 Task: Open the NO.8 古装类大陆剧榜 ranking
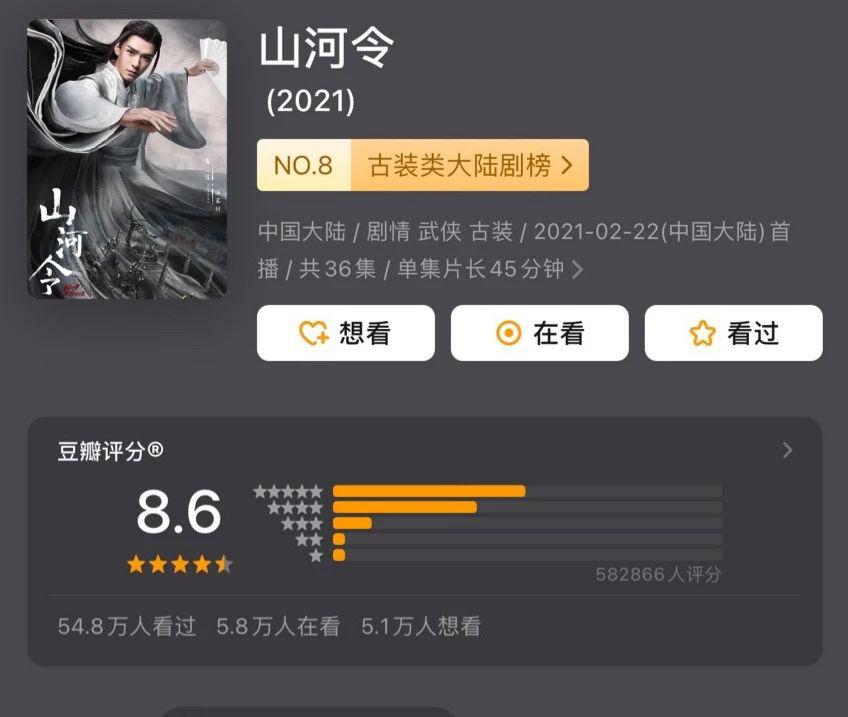[422, 165]
